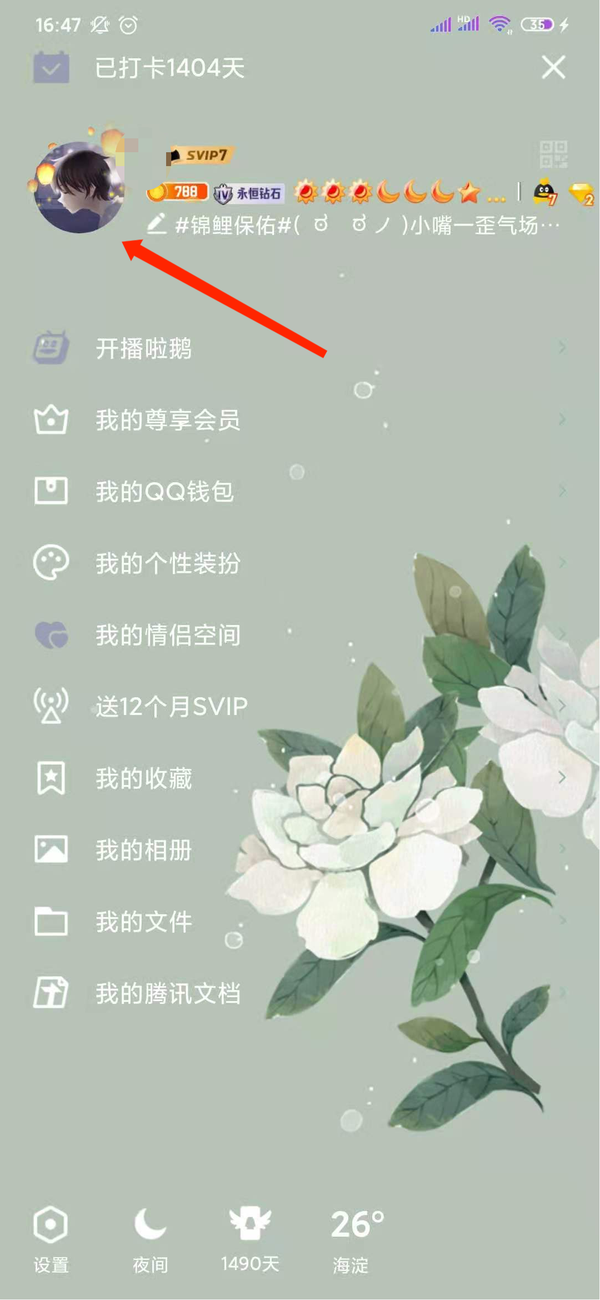The image size is (600, 1300).
Task: Open 我的情侣空间
Action: [x=167, y=635]
